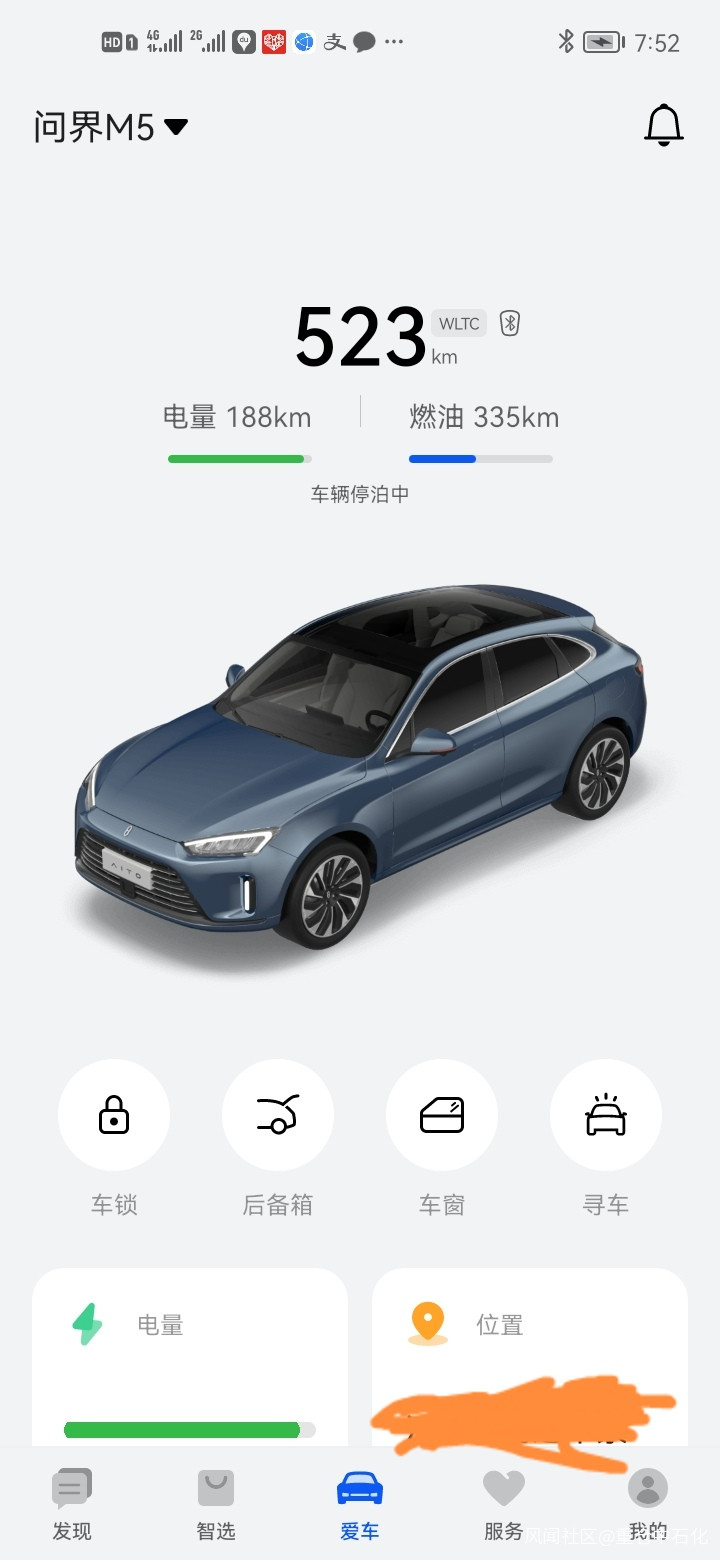Open the 后备箱 trunk control
Image resolution: width=720 pixels, height=1560 pixels.
pos(278,1115)
